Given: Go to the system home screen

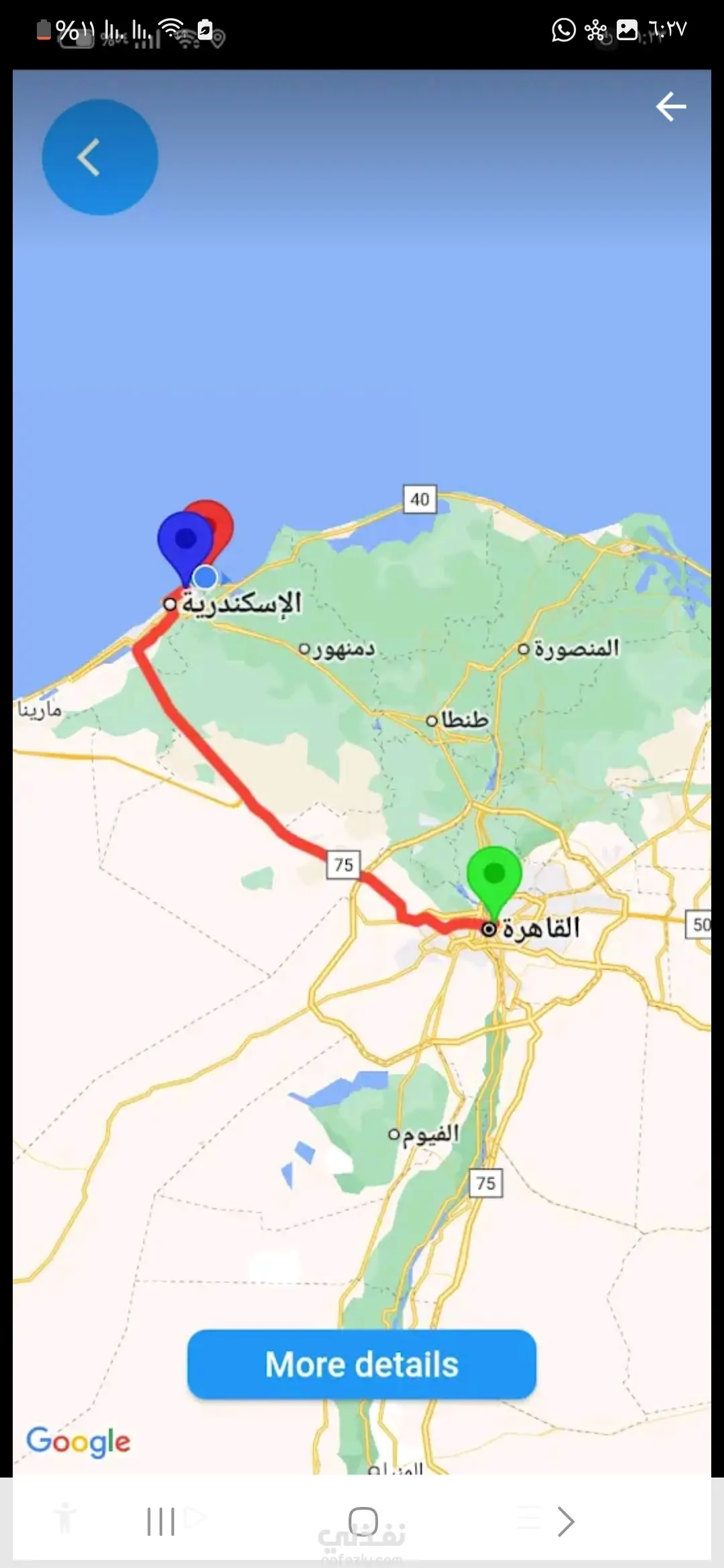Looking at the screenshot, I should pyautogui.click(x=363, y=1521).
